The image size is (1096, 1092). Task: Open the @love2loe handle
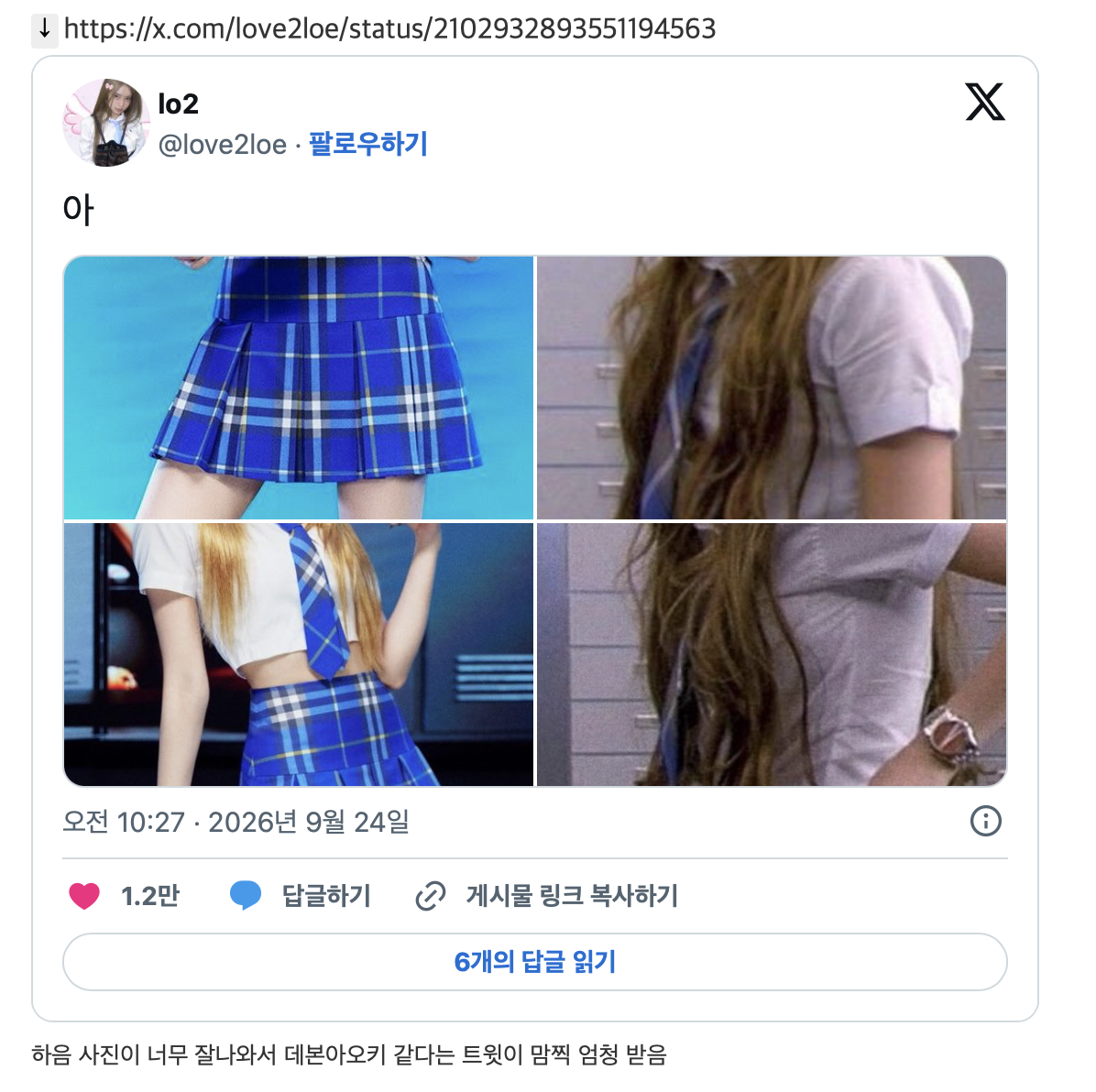point(223,145)
